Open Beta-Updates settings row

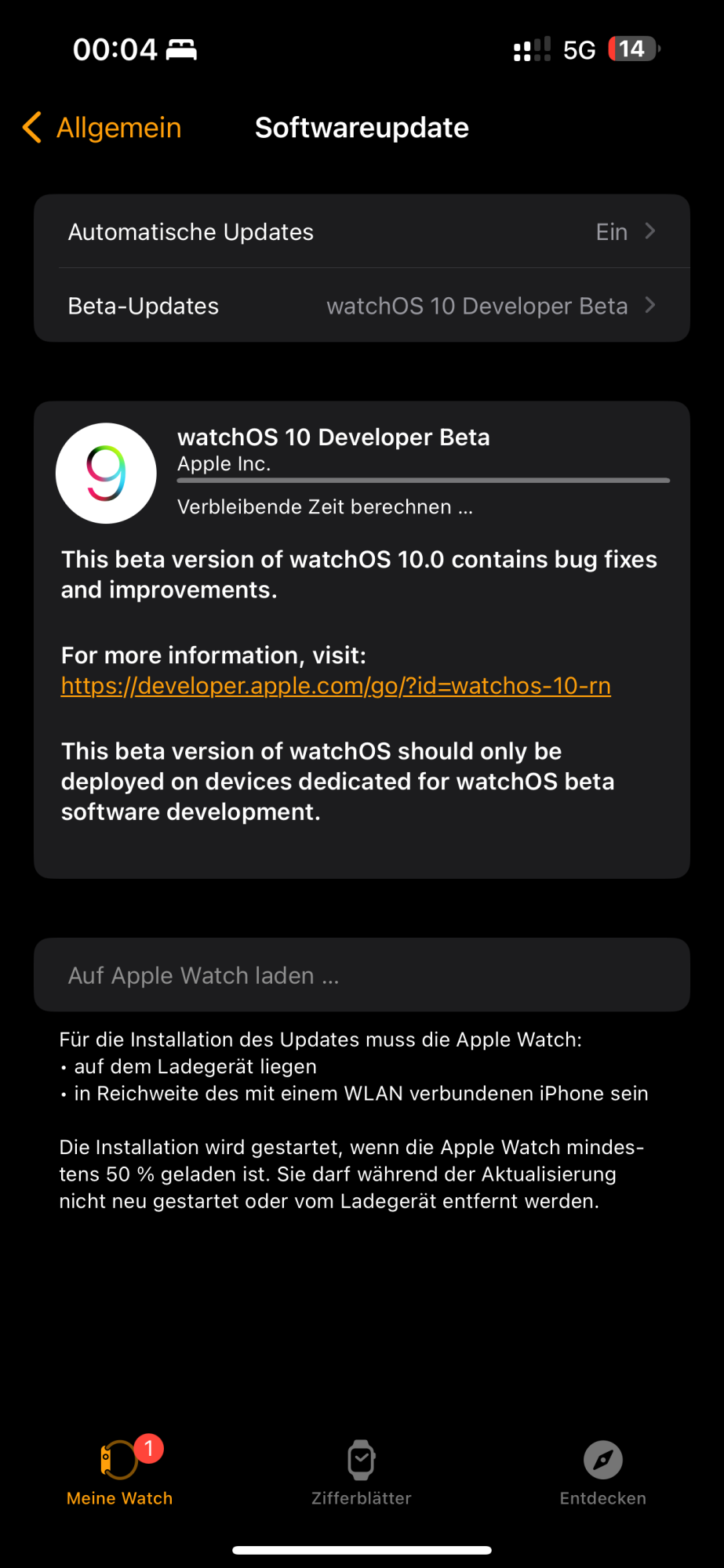point(361,306)
